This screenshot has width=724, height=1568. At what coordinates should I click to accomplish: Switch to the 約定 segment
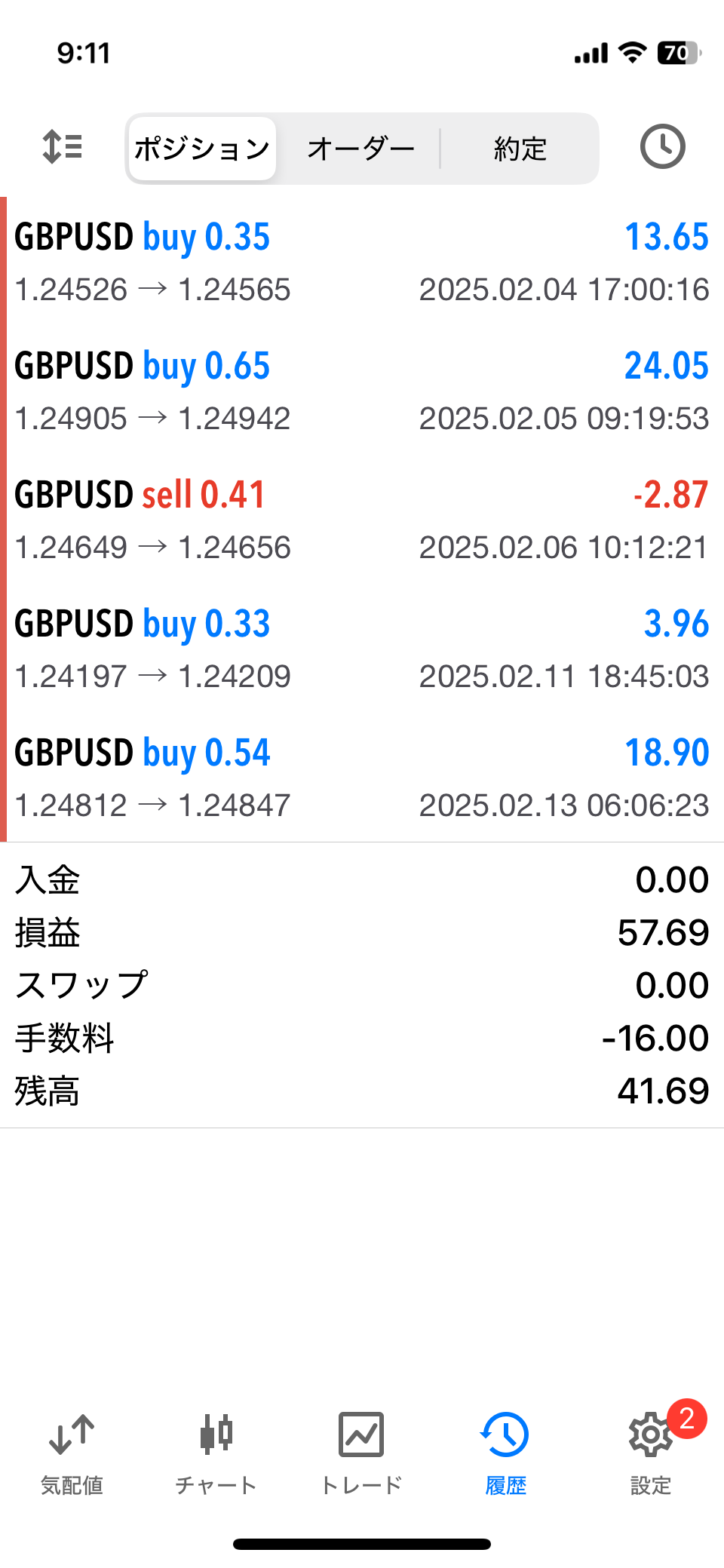tap(520, 149)
